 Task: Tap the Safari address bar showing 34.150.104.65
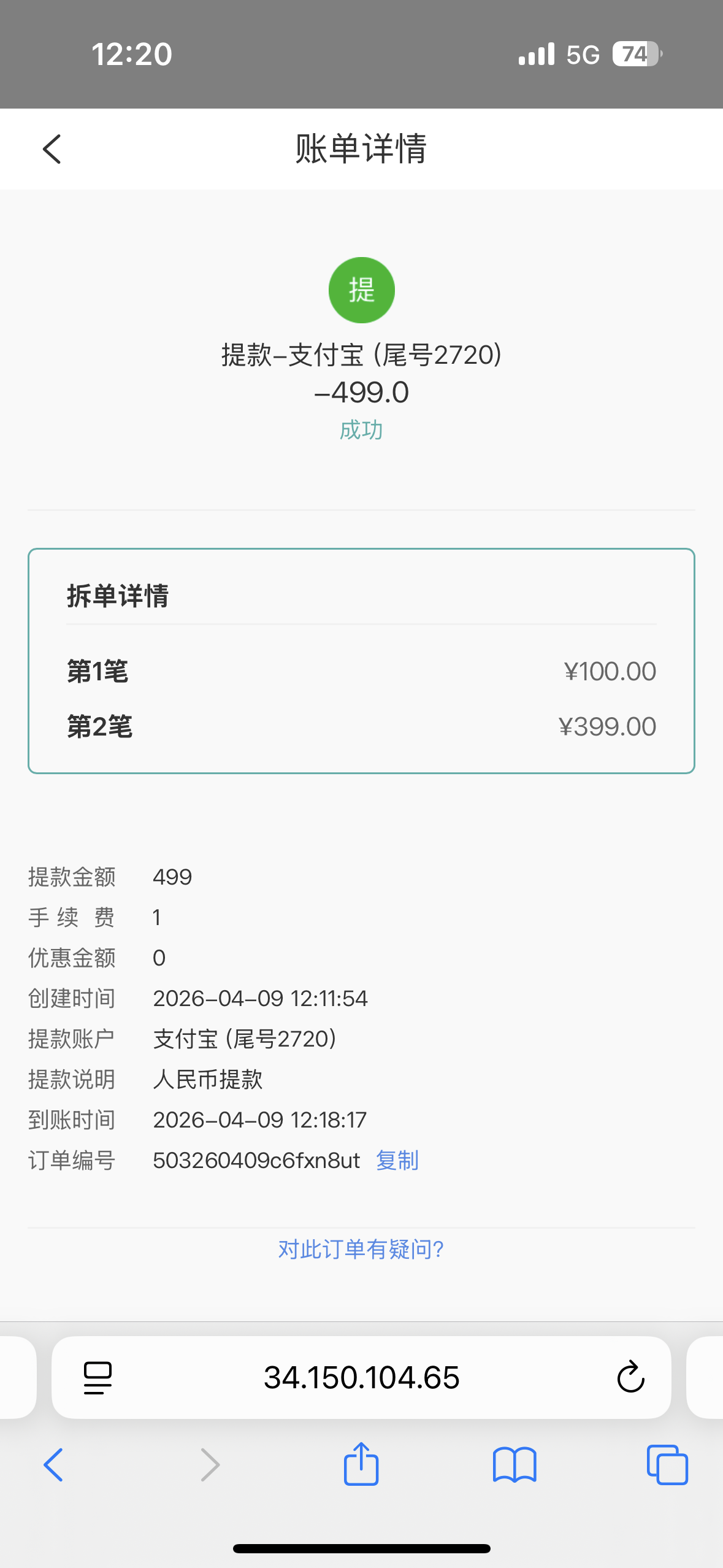[361, 1378]
